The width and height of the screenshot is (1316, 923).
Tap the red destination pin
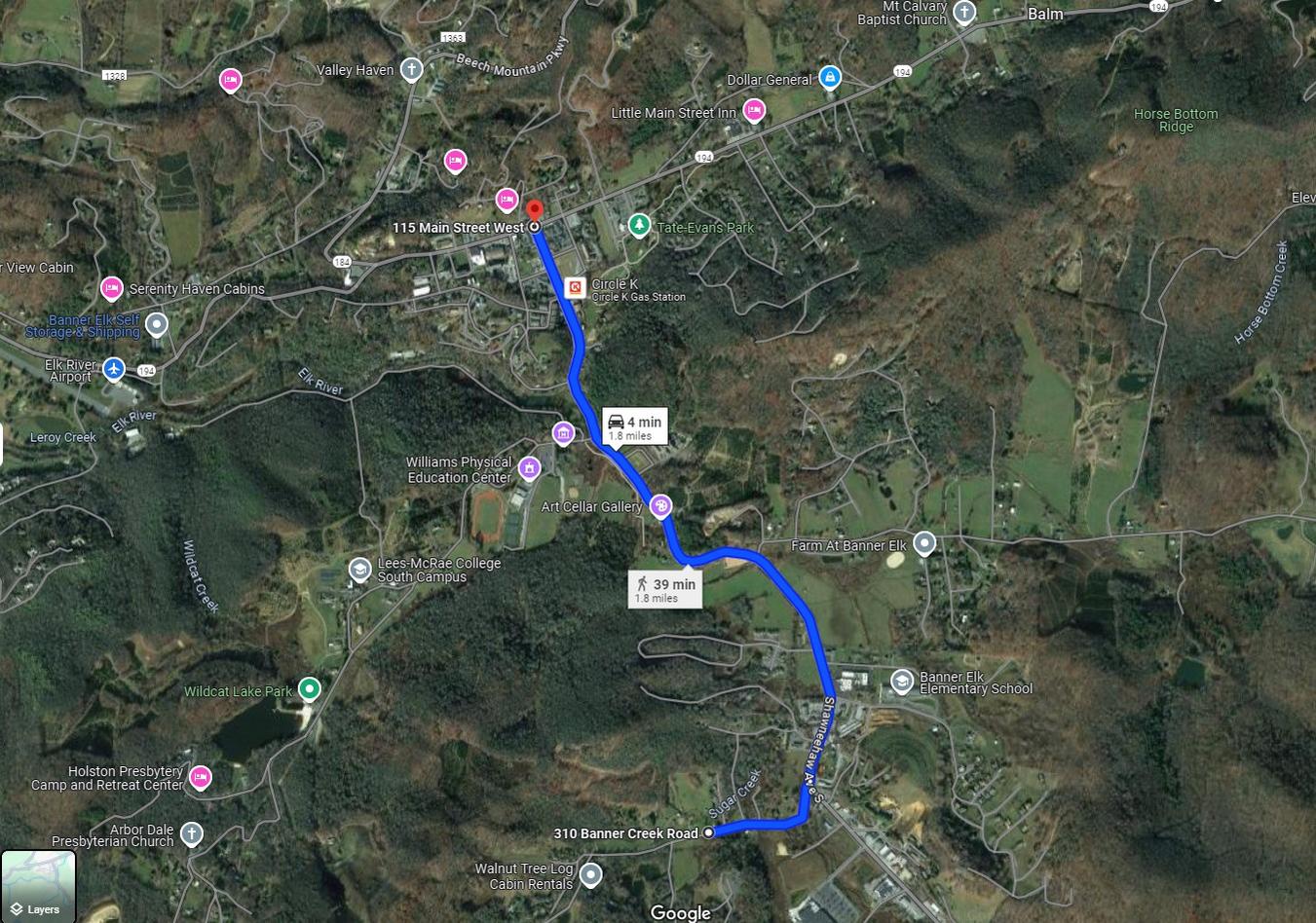pyautogui.click(x=534, y=212)
